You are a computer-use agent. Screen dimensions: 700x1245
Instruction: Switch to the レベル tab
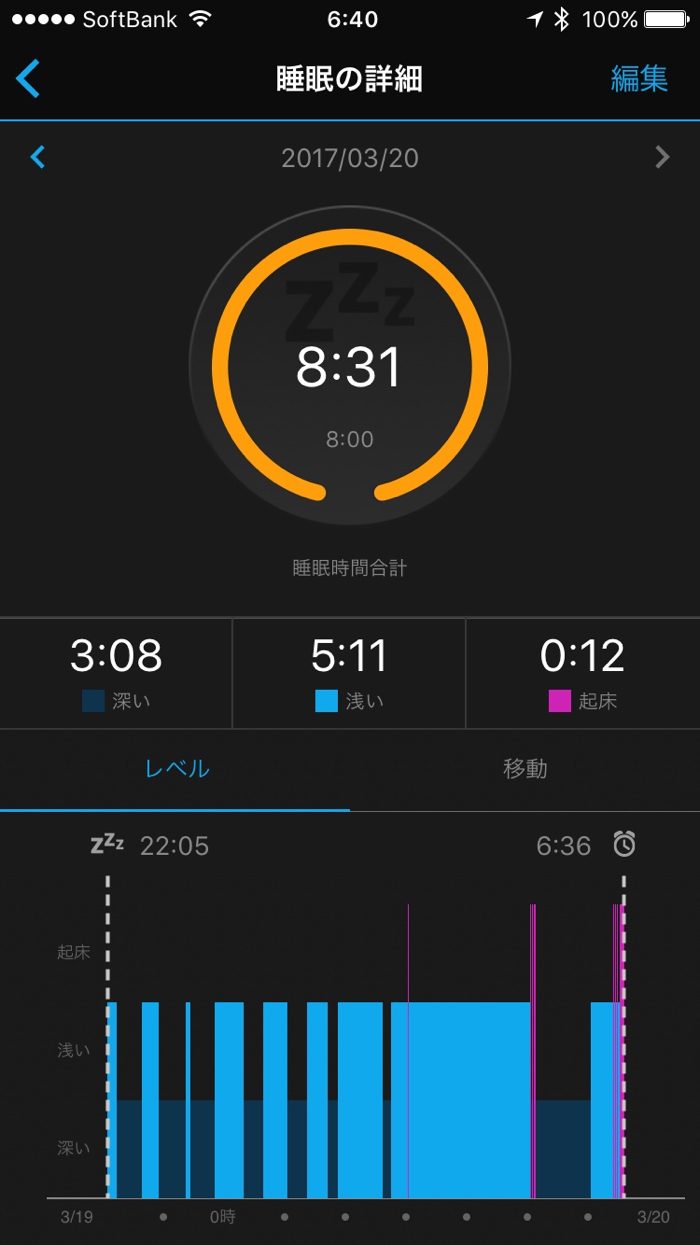(x=176, y=769)
